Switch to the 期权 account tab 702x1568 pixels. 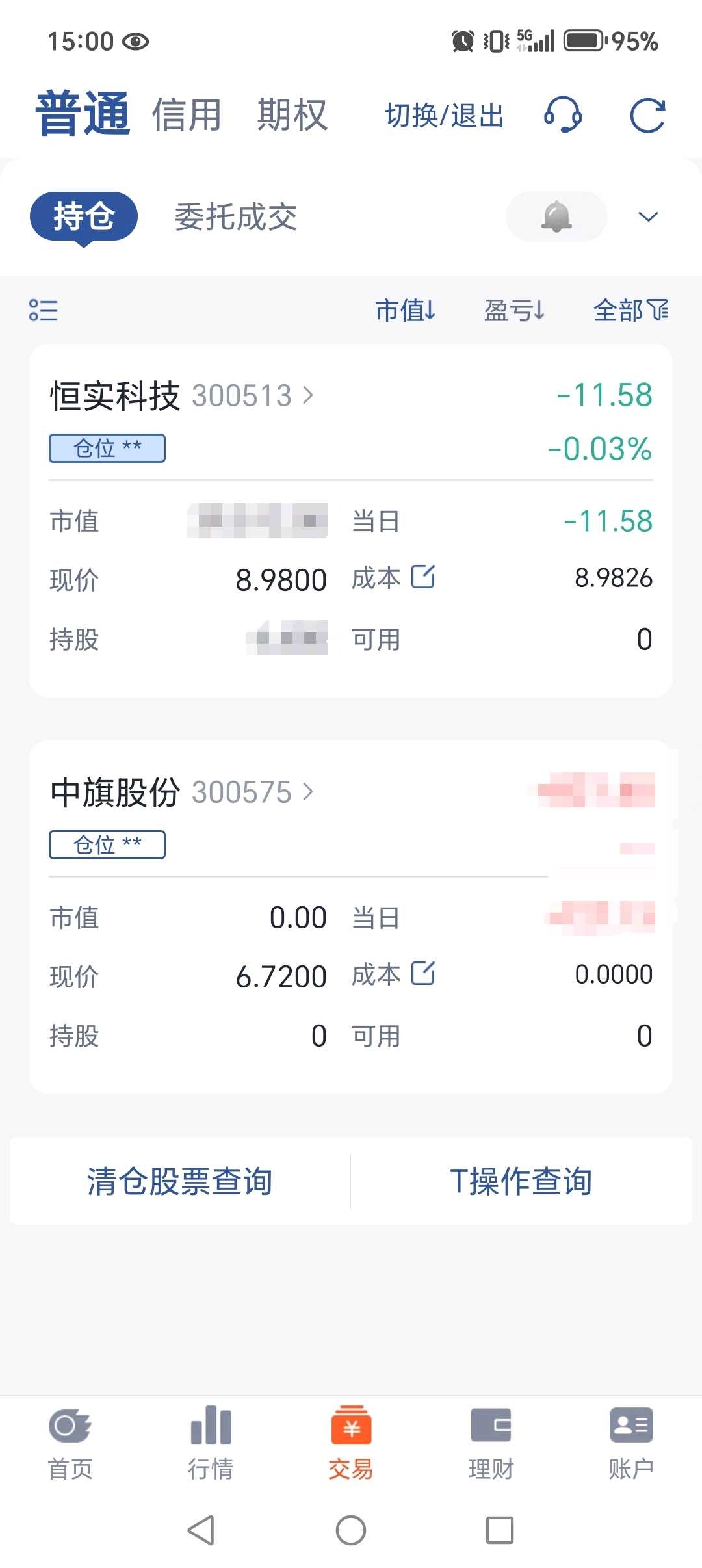(x=292, y=116)
